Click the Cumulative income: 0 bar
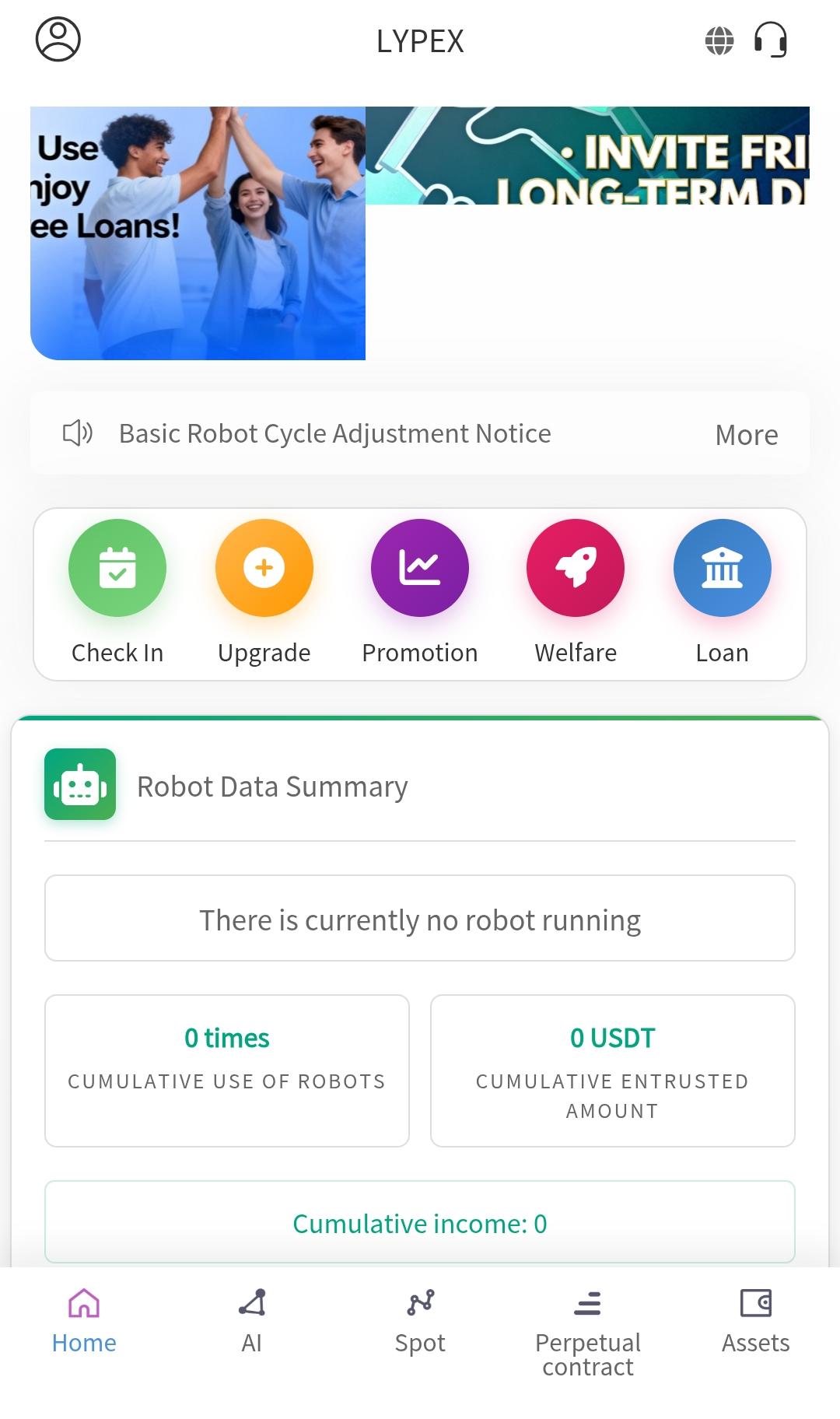Viewport: 840px width, 1419px height. point(420,1223)
